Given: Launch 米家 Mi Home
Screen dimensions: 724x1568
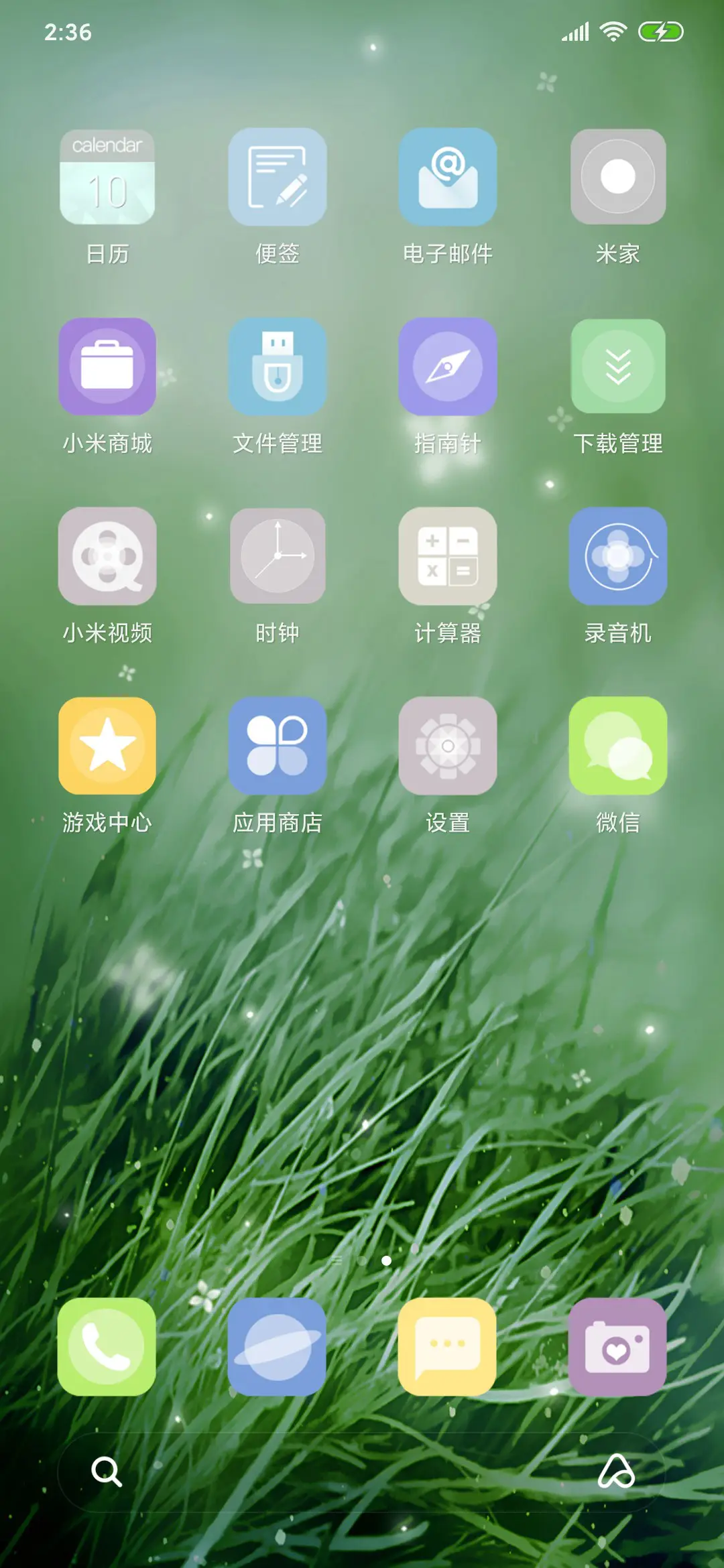Looking at the screenshot, I should [617, 178].
